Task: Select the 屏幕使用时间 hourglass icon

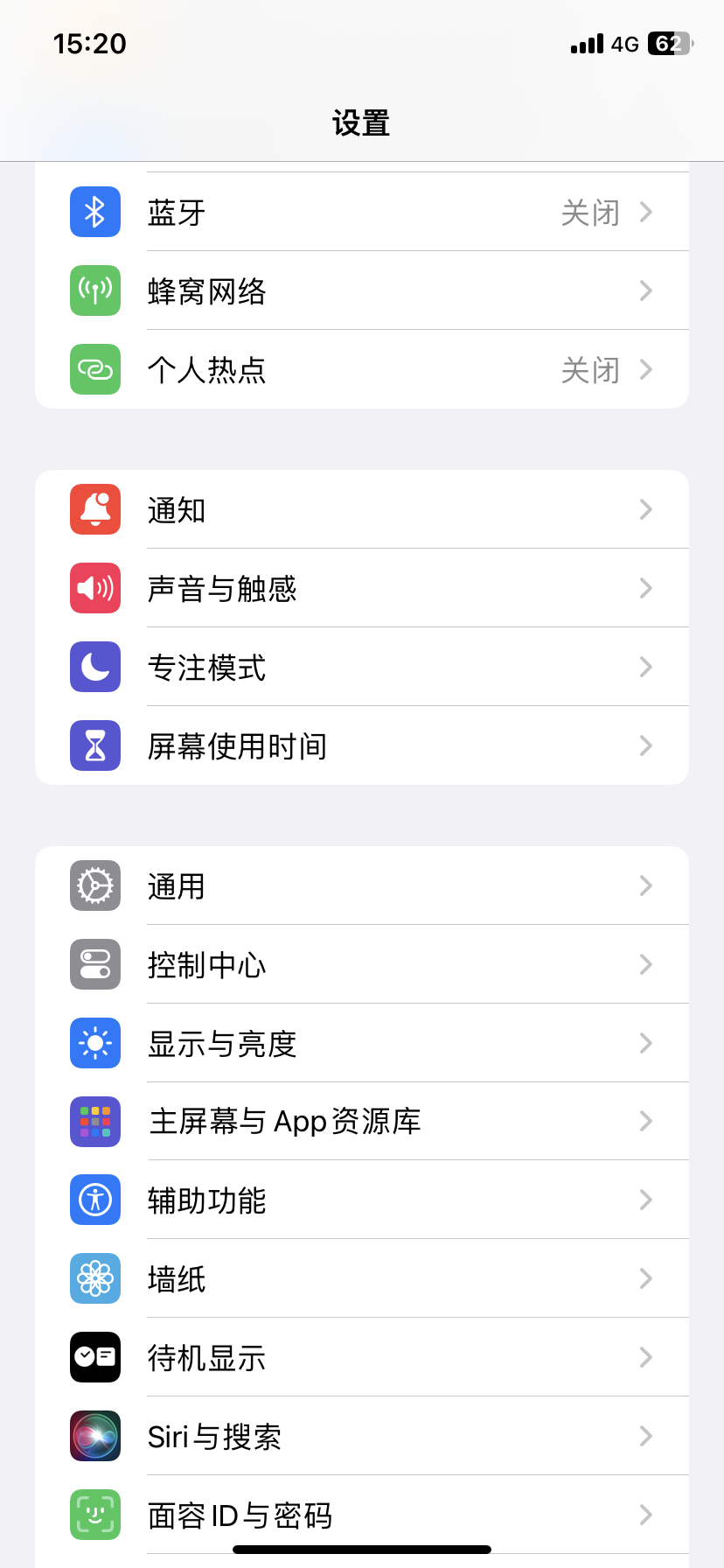Action: click(94, 745)
